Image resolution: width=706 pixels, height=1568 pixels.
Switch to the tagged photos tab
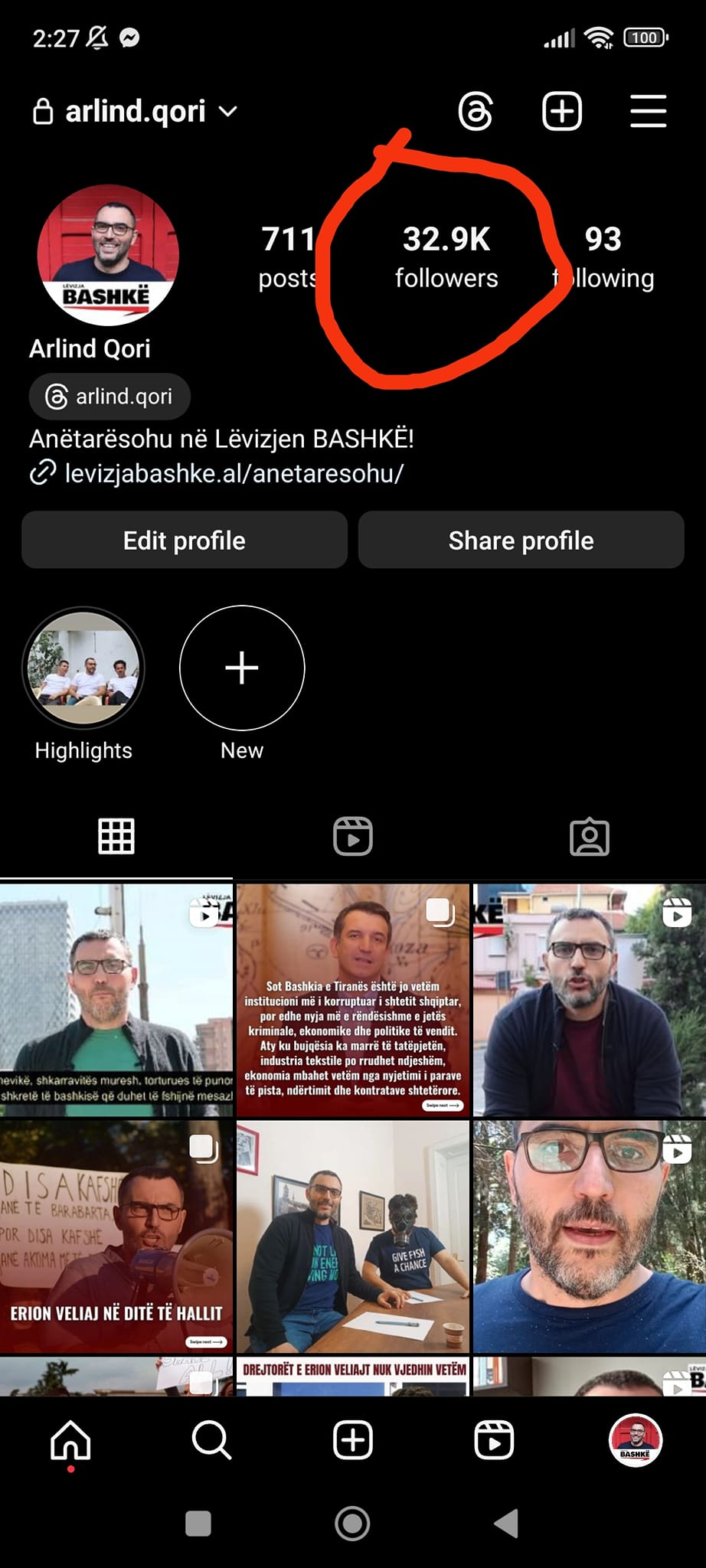coord(589,837)
